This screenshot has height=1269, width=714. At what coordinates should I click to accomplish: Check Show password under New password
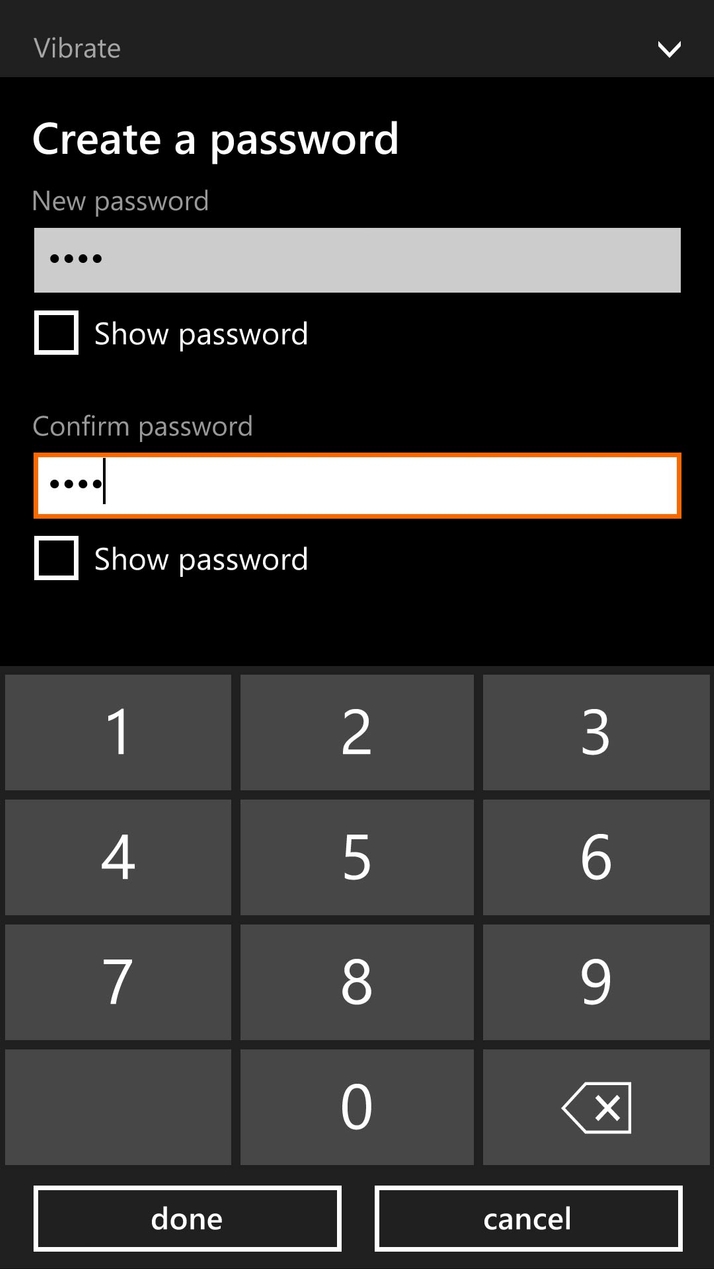pos(56,333)
